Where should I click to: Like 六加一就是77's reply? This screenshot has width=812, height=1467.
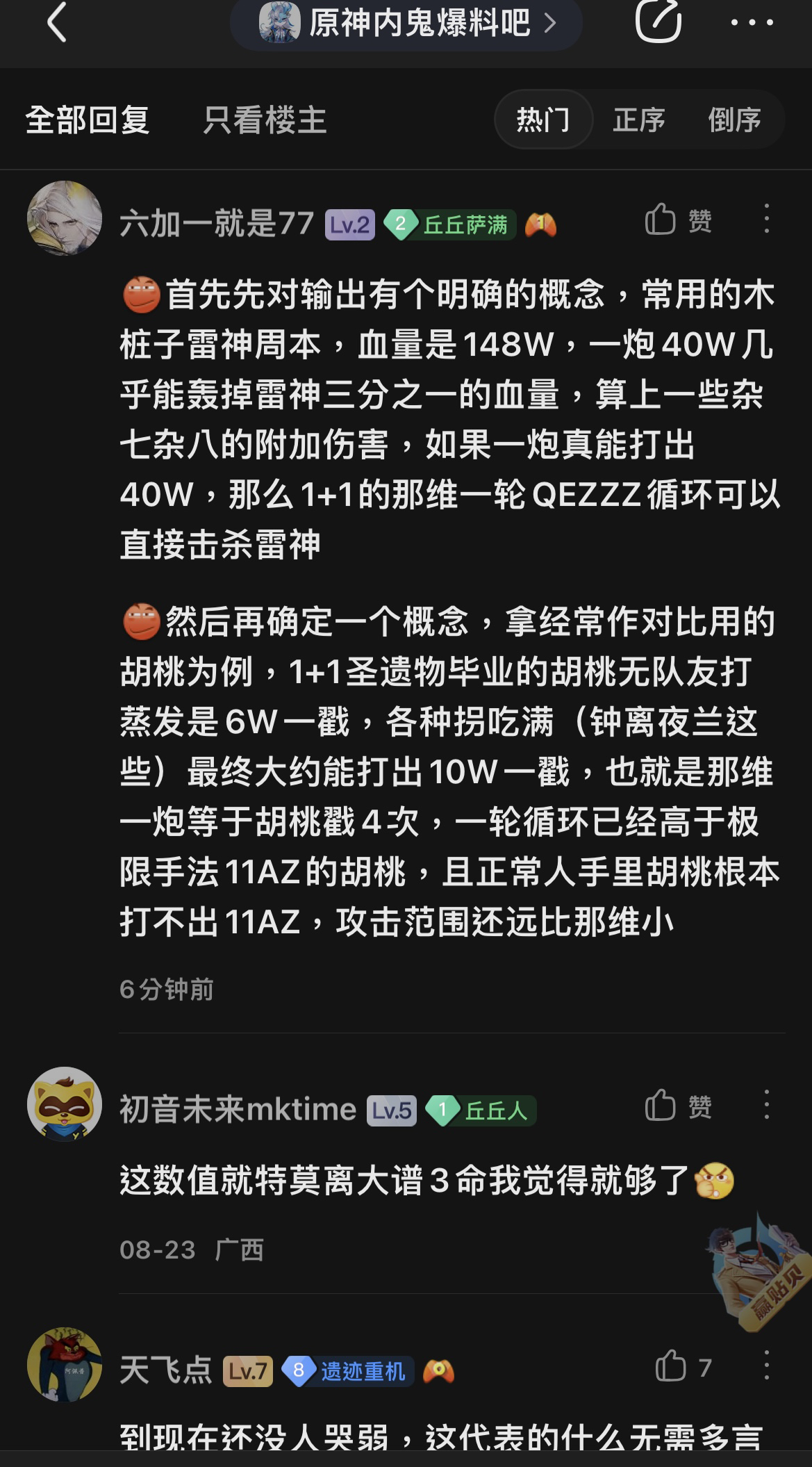[x=678, y=220]
